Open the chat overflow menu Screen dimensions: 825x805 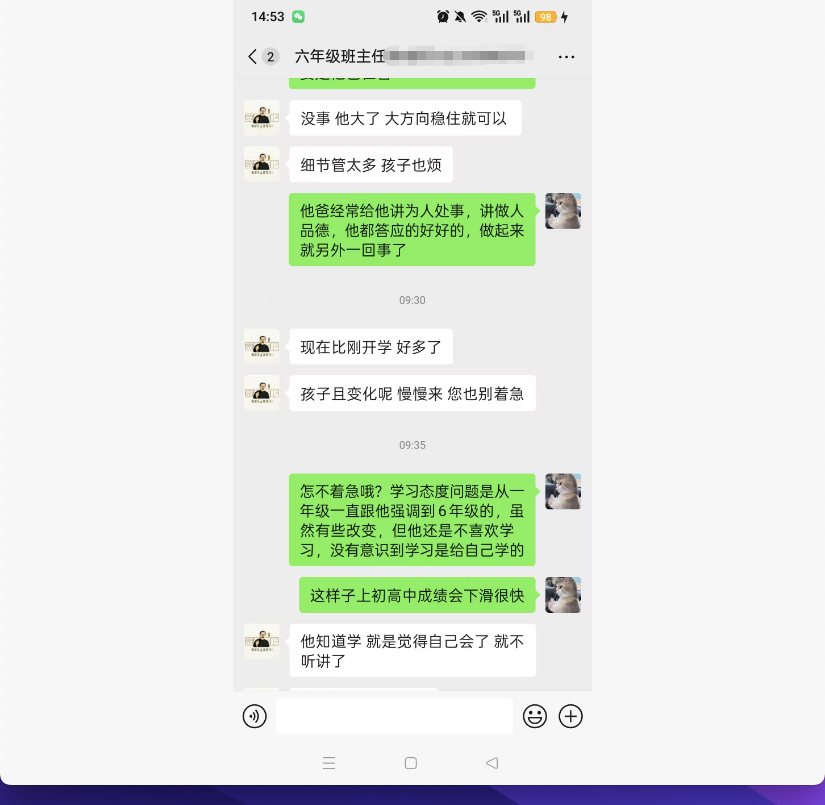(x=566, y=57)
